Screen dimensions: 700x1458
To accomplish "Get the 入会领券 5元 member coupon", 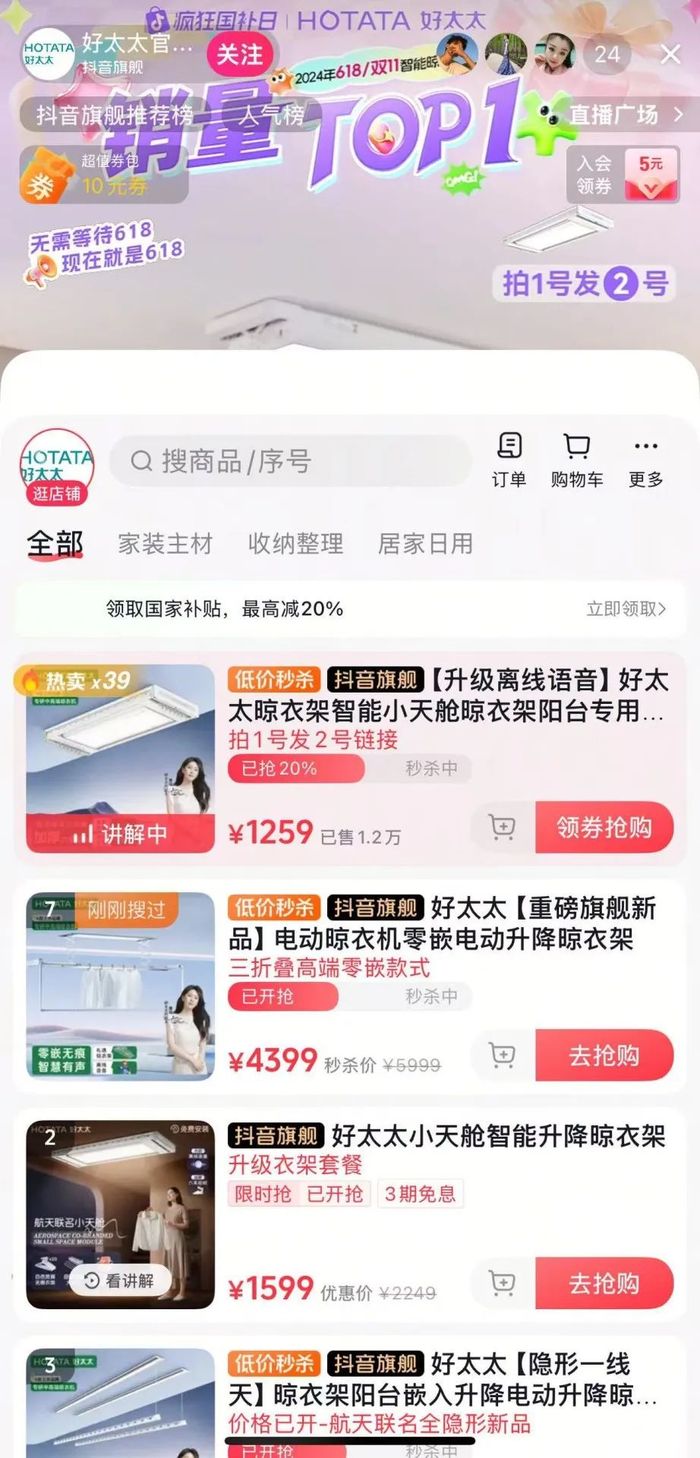I will [x=623, y=175].
